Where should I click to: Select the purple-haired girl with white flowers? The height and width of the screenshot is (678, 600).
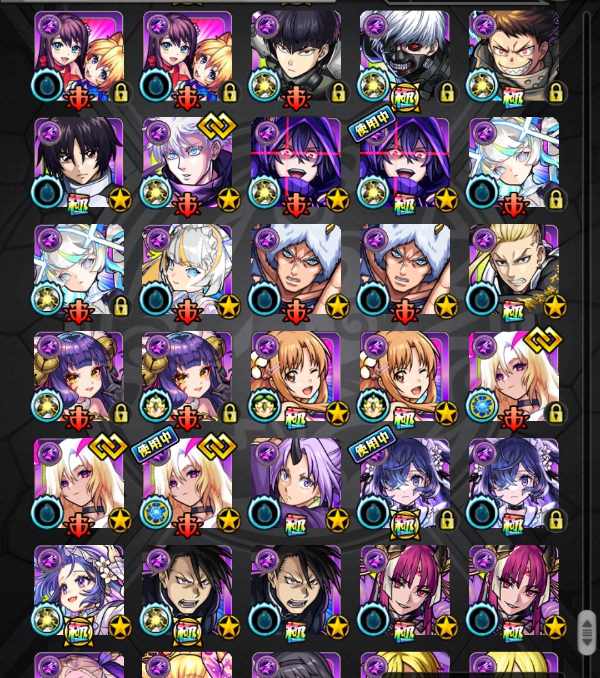tap(79, 592)
